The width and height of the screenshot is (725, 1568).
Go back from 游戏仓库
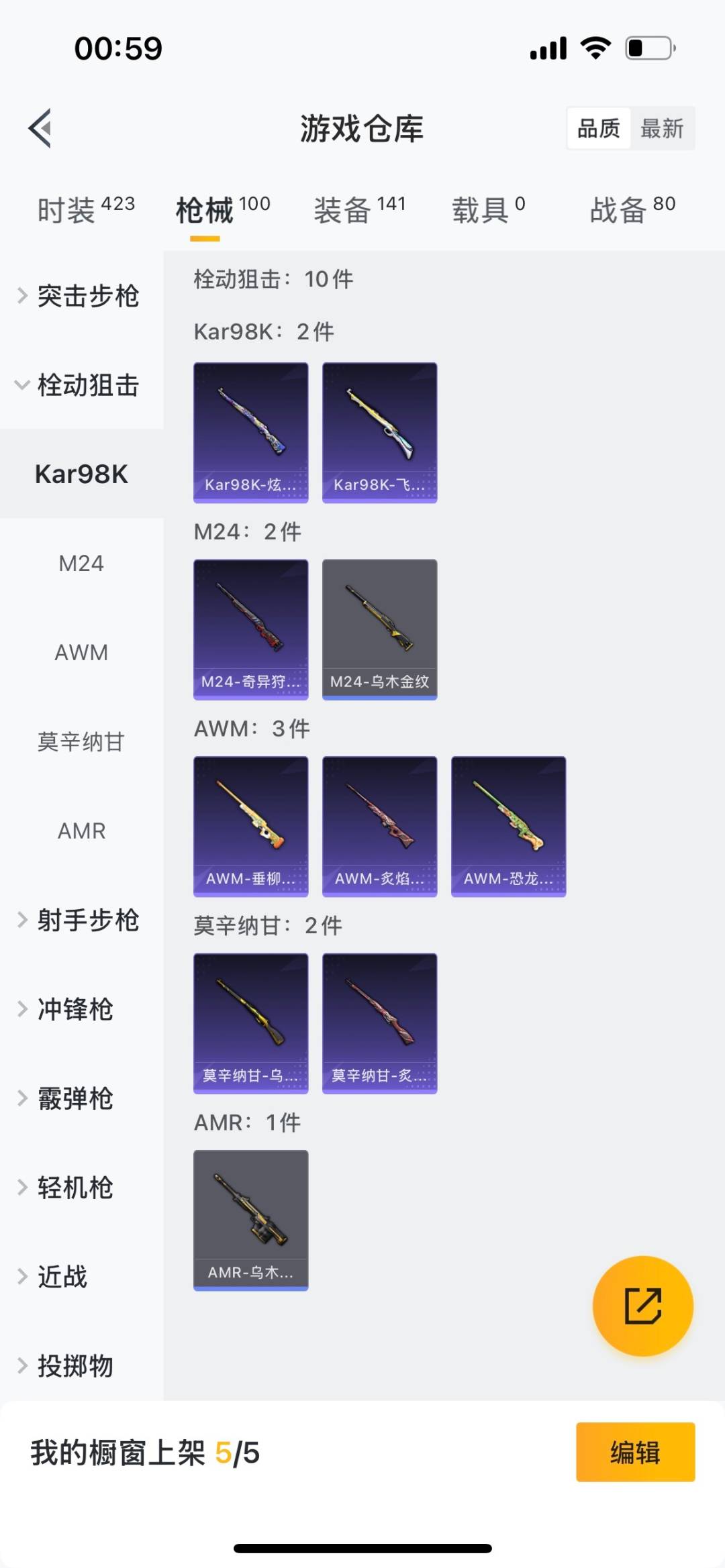tap(40, 127)
